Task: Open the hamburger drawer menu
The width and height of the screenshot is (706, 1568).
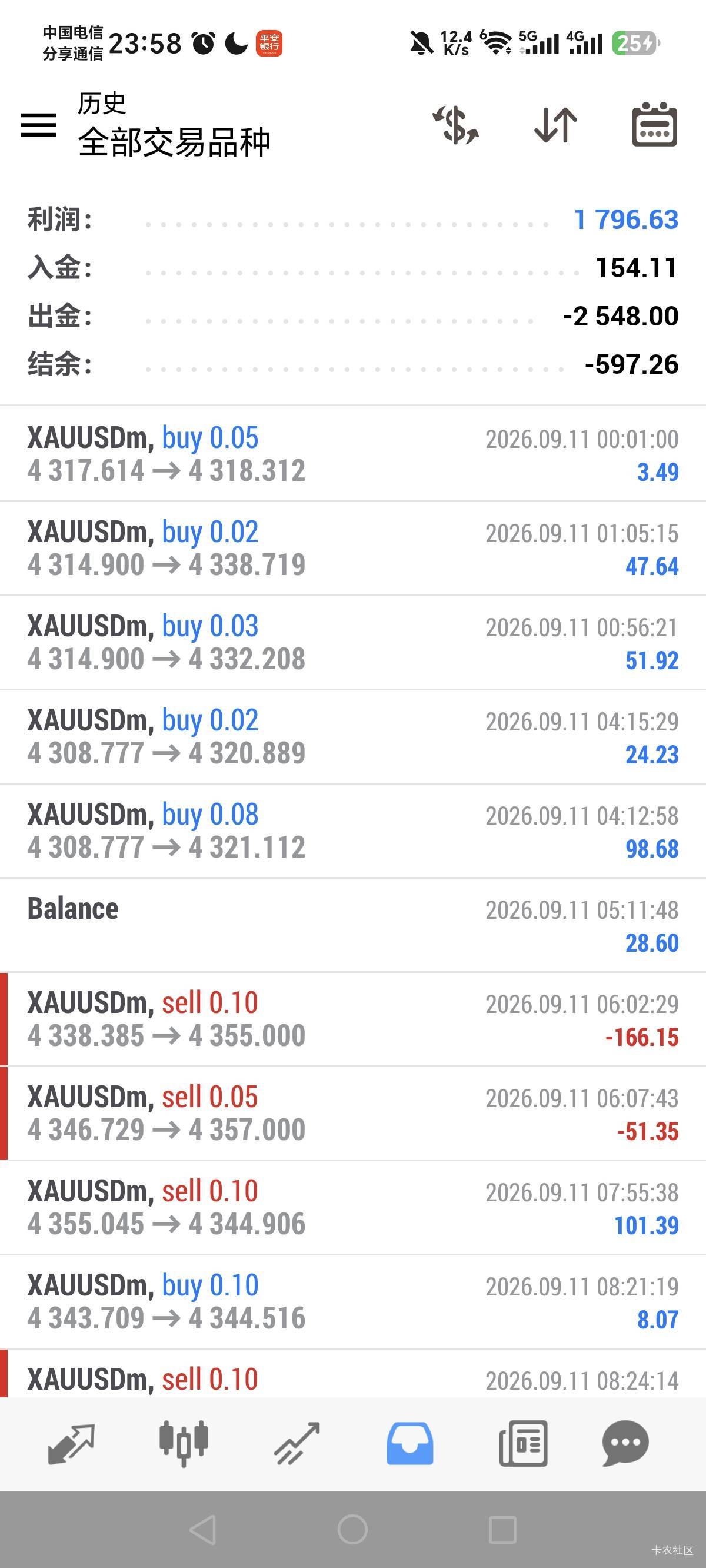Action: pos(38,125)
